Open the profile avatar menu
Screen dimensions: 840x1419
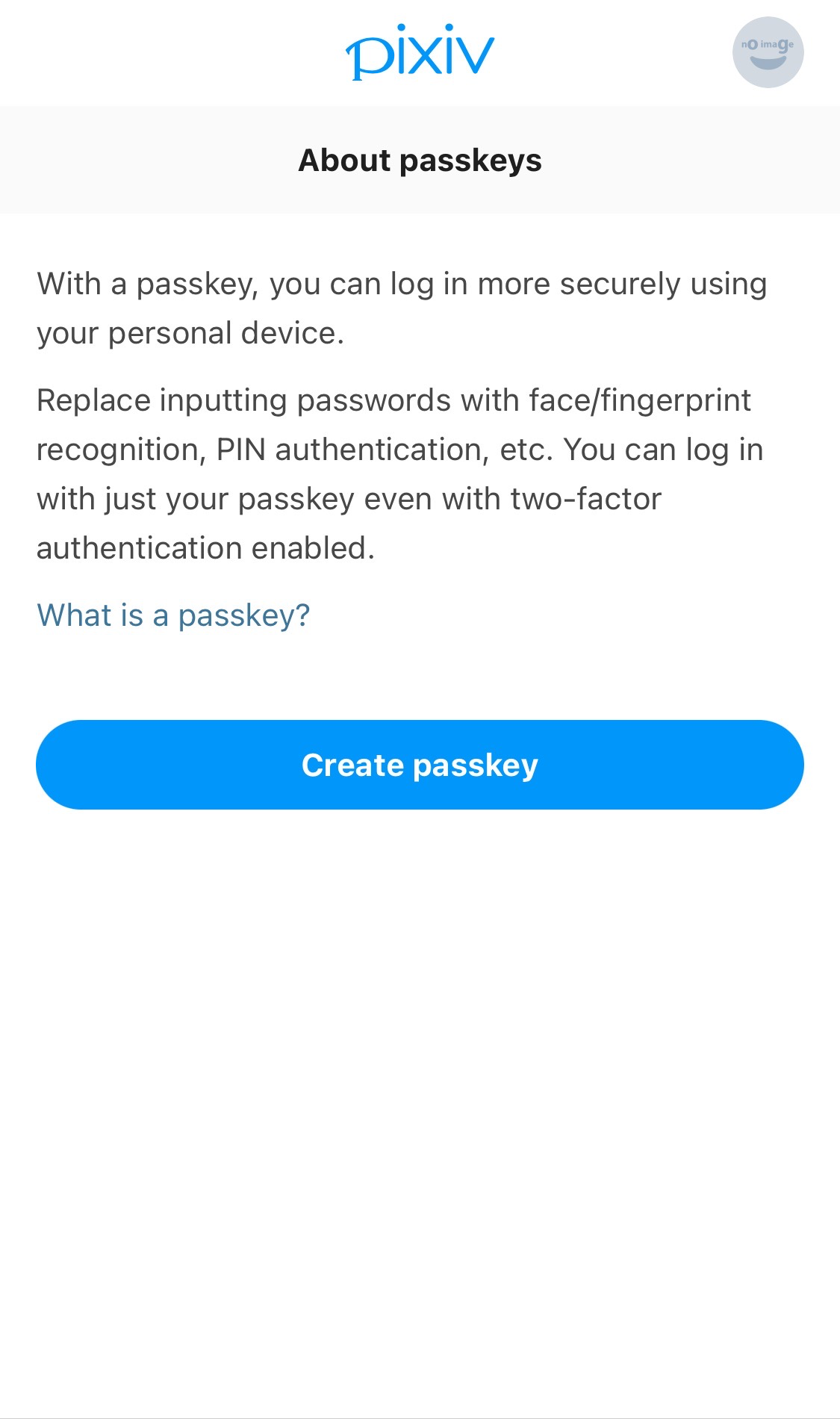[x=768, y=52]
